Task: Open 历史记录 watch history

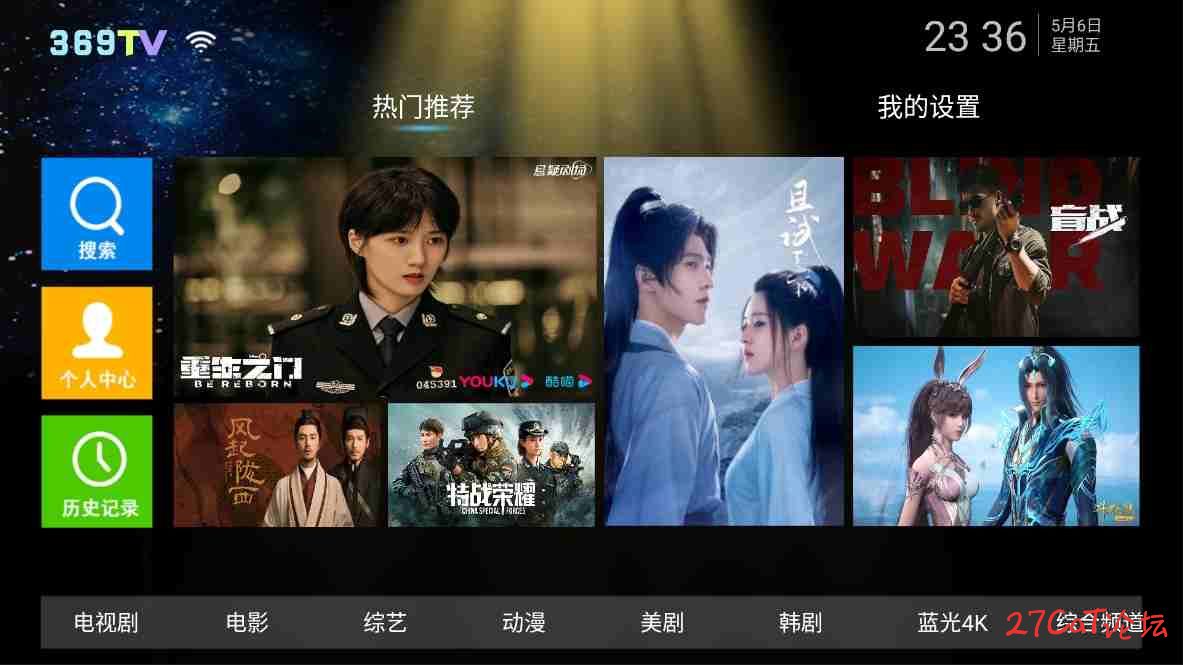Action: (x=97, y=471)
